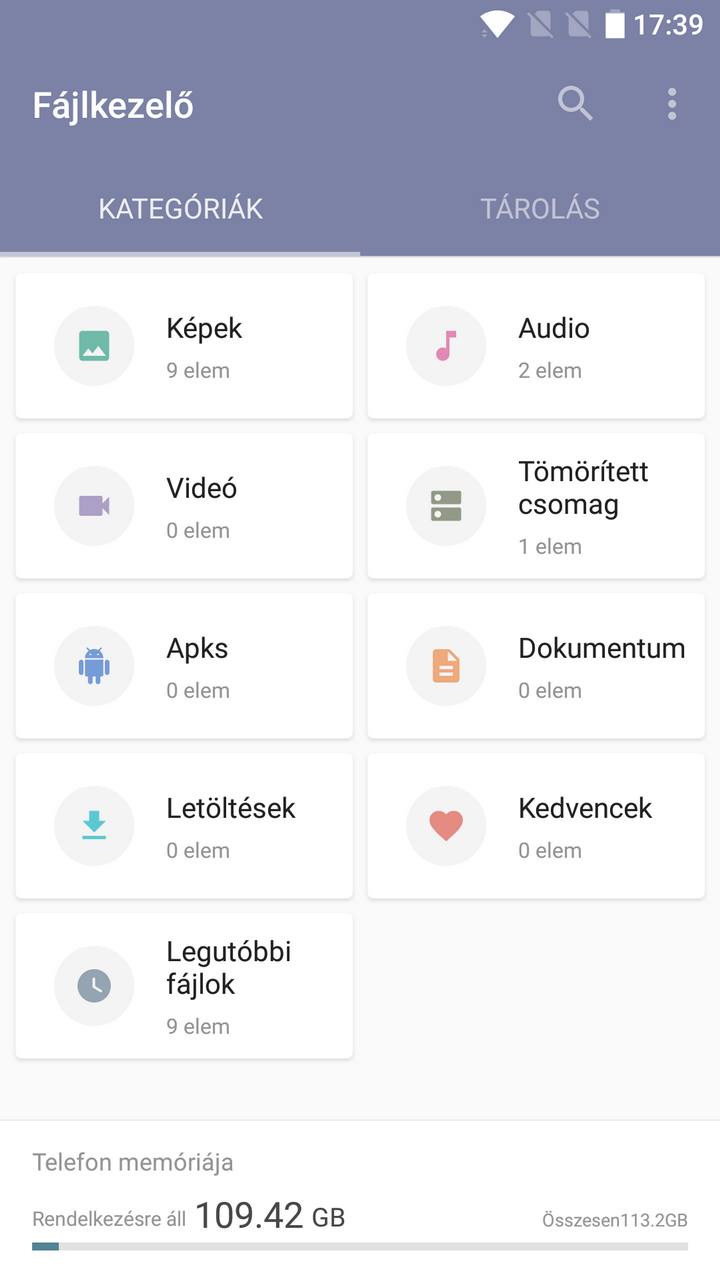
Task: View Legutóbbi fájlok
Action: pyautogui.click(x=184, y=986)
